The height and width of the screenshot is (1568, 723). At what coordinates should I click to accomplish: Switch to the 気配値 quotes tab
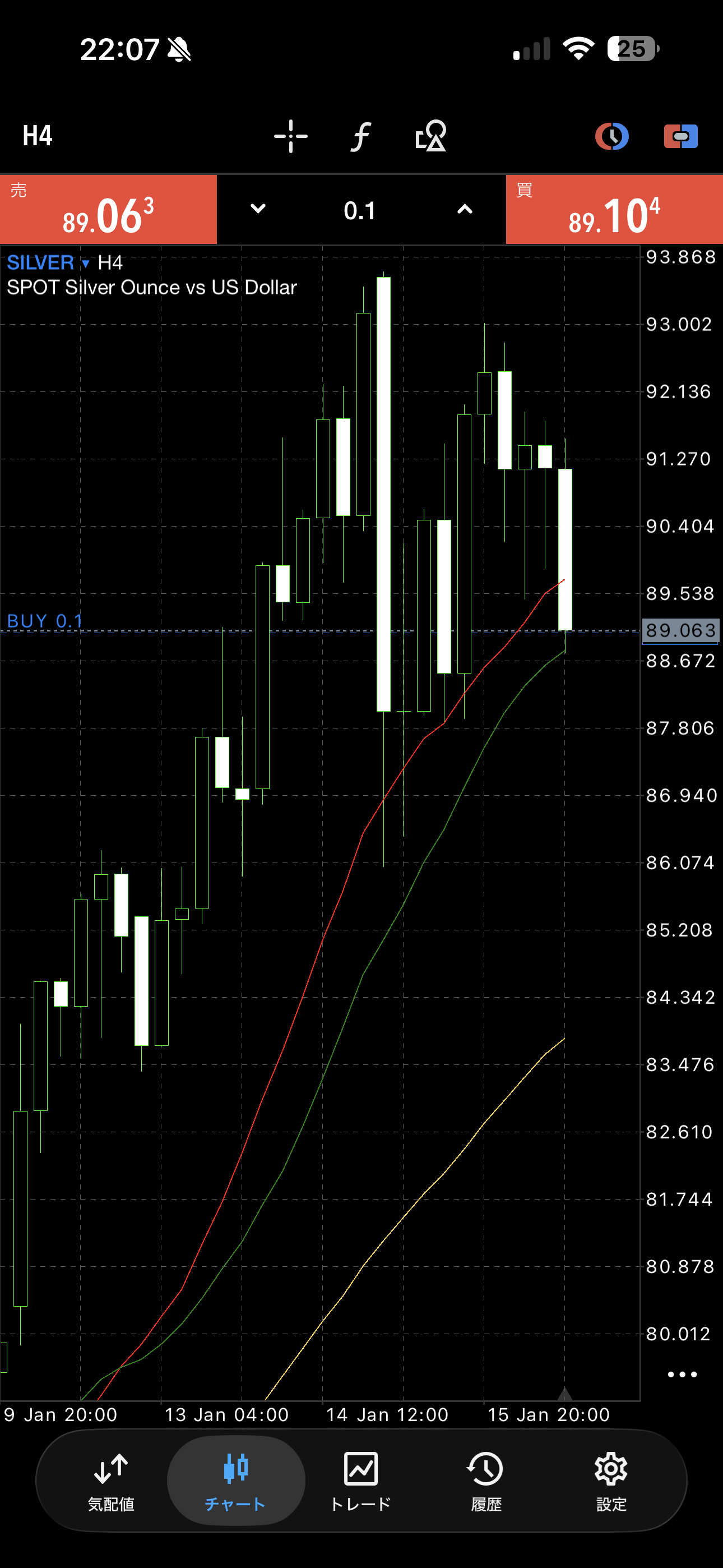pos(111,1481)
